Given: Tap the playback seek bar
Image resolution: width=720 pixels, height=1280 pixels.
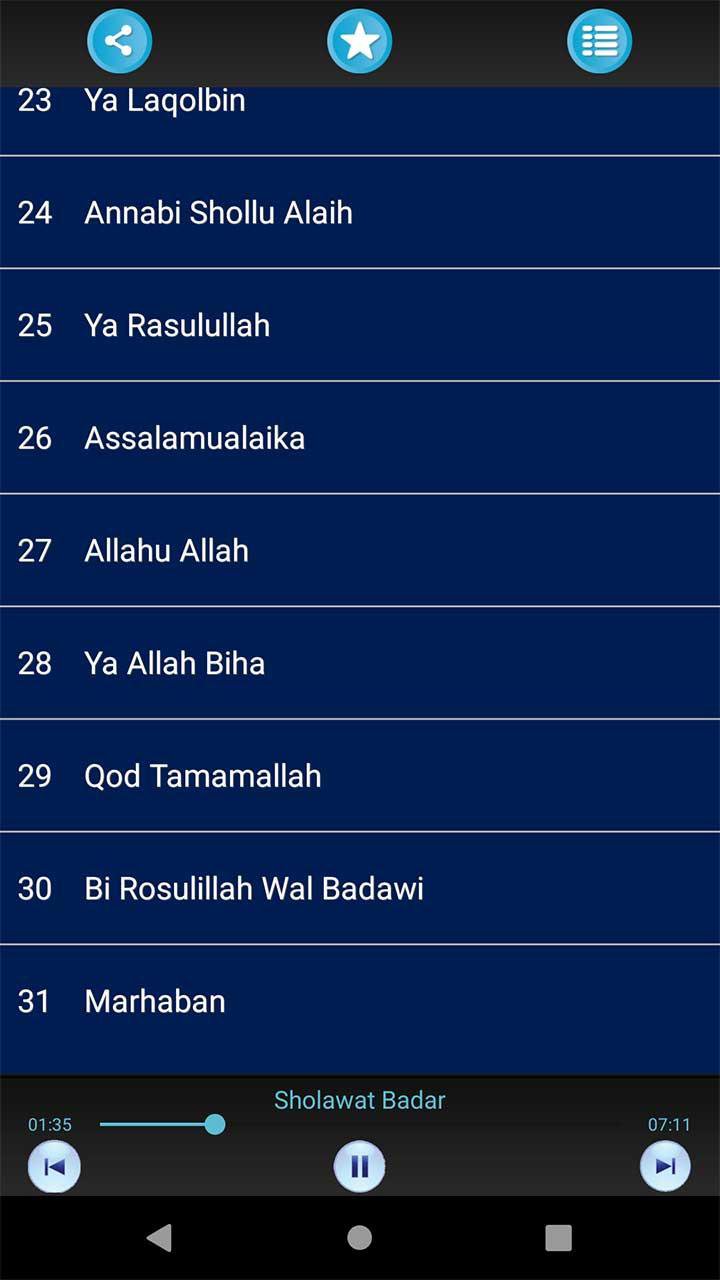Looking at the screenshot, I should (x=360, y=1125).
